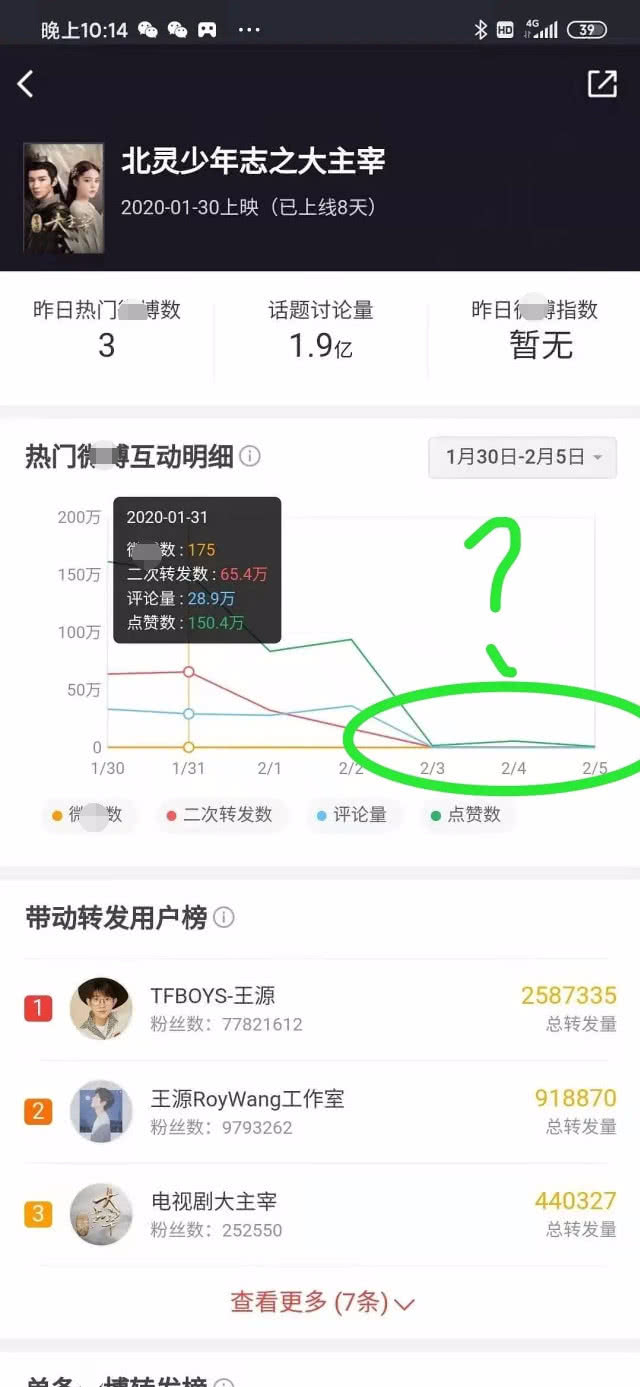The width and height of the screenshot is (640, 1387).
Task: Open the 1月30日-2月5日 date range dropdown
Action: click(523, 457)
